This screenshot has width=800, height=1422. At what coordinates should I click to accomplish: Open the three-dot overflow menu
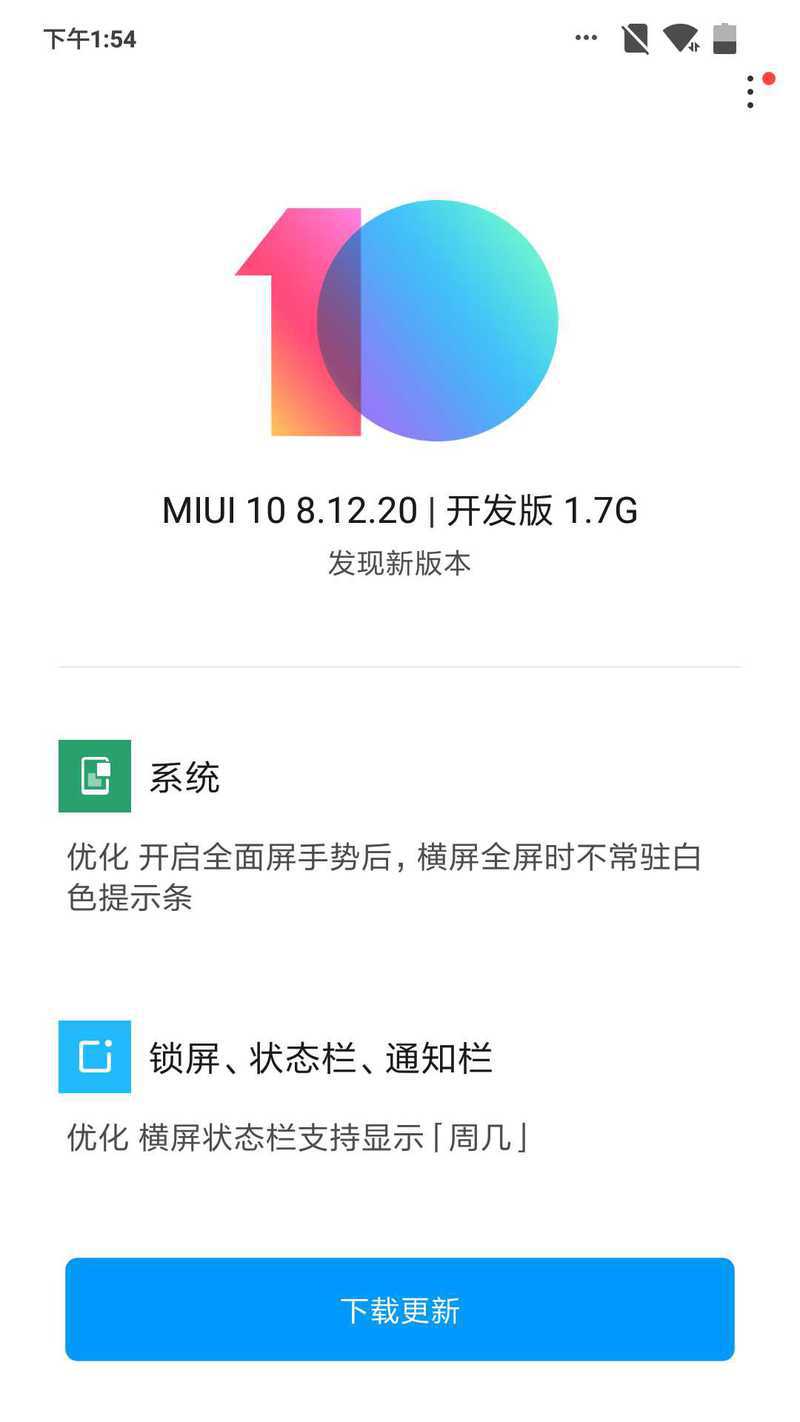tap(751, 92)
